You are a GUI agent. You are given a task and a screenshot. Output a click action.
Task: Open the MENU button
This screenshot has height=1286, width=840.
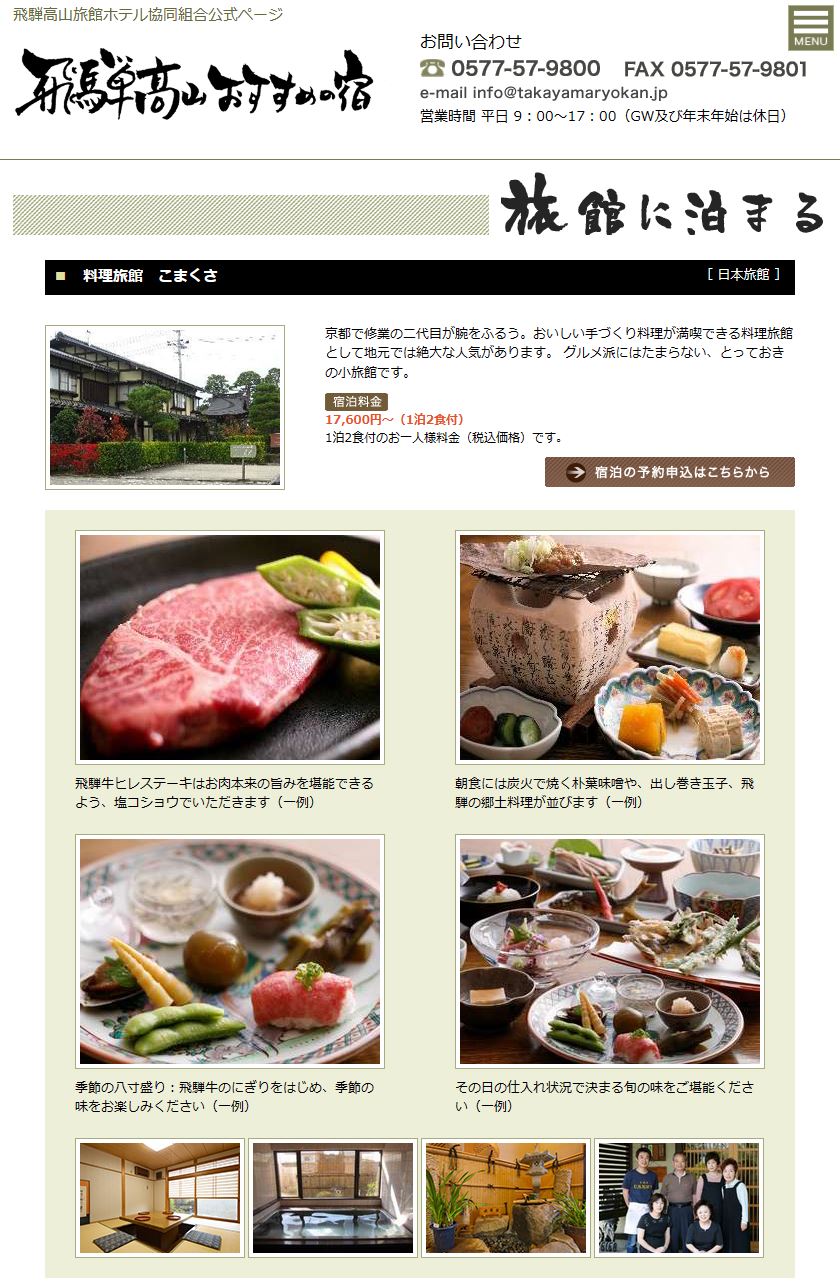click(810, 28)
